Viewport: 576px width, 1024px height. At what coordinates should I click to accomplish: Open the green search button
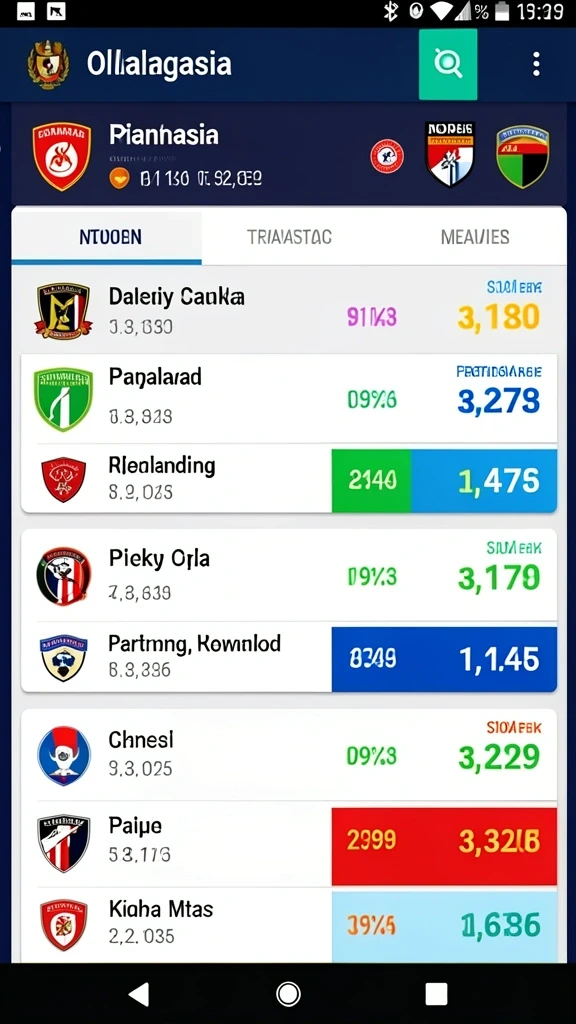448,64
